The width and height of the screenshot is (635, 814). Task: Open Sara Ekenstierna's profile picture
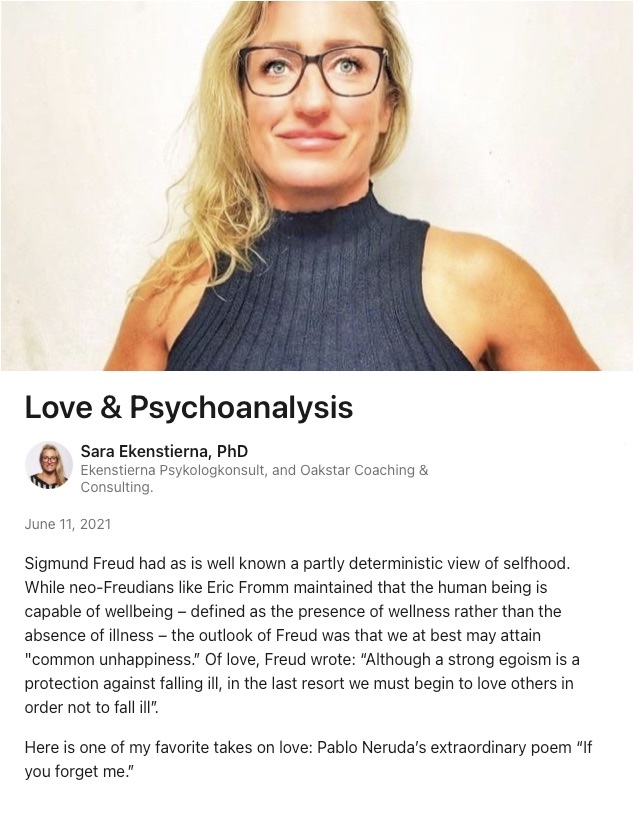point(49,465)
